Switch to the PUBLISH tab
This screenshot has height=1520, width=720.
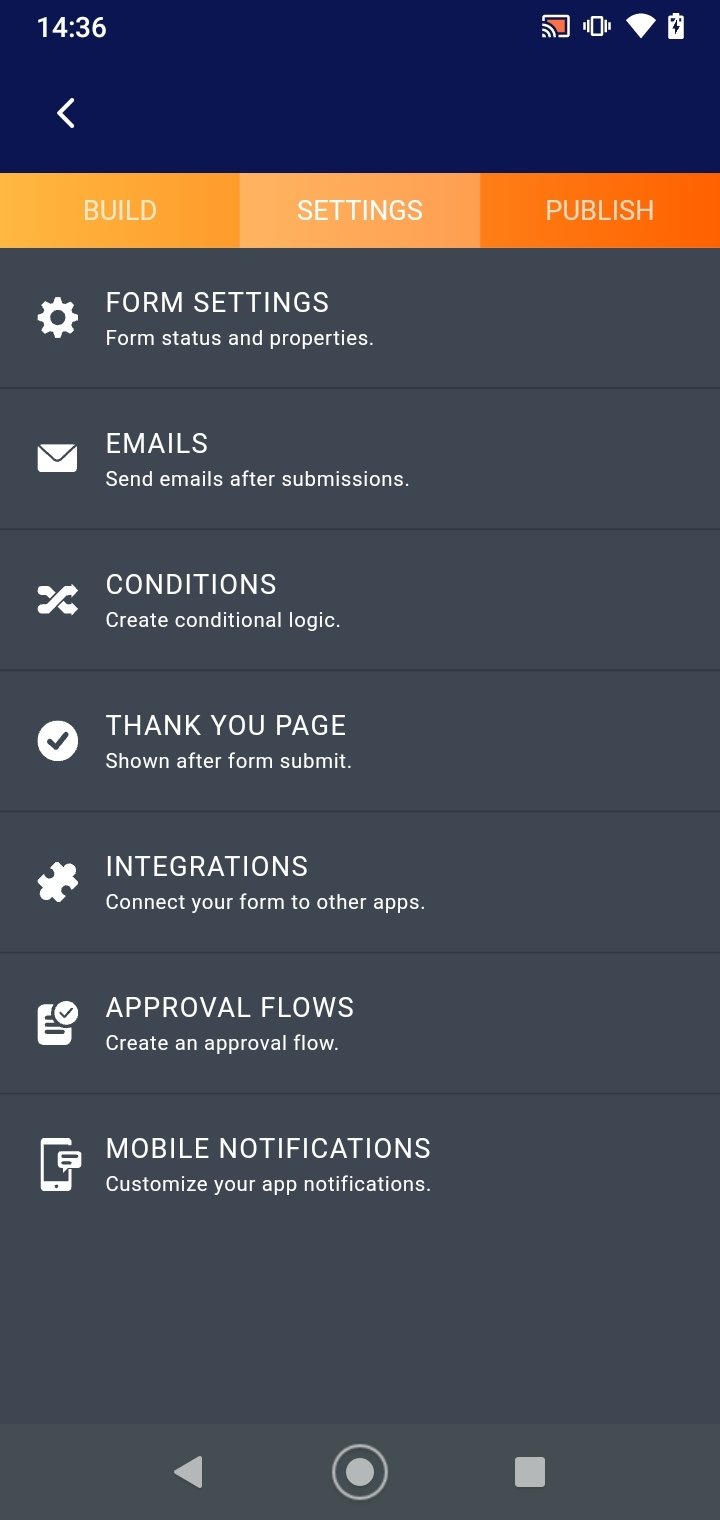pyautogui.click(x=600, y=210)
